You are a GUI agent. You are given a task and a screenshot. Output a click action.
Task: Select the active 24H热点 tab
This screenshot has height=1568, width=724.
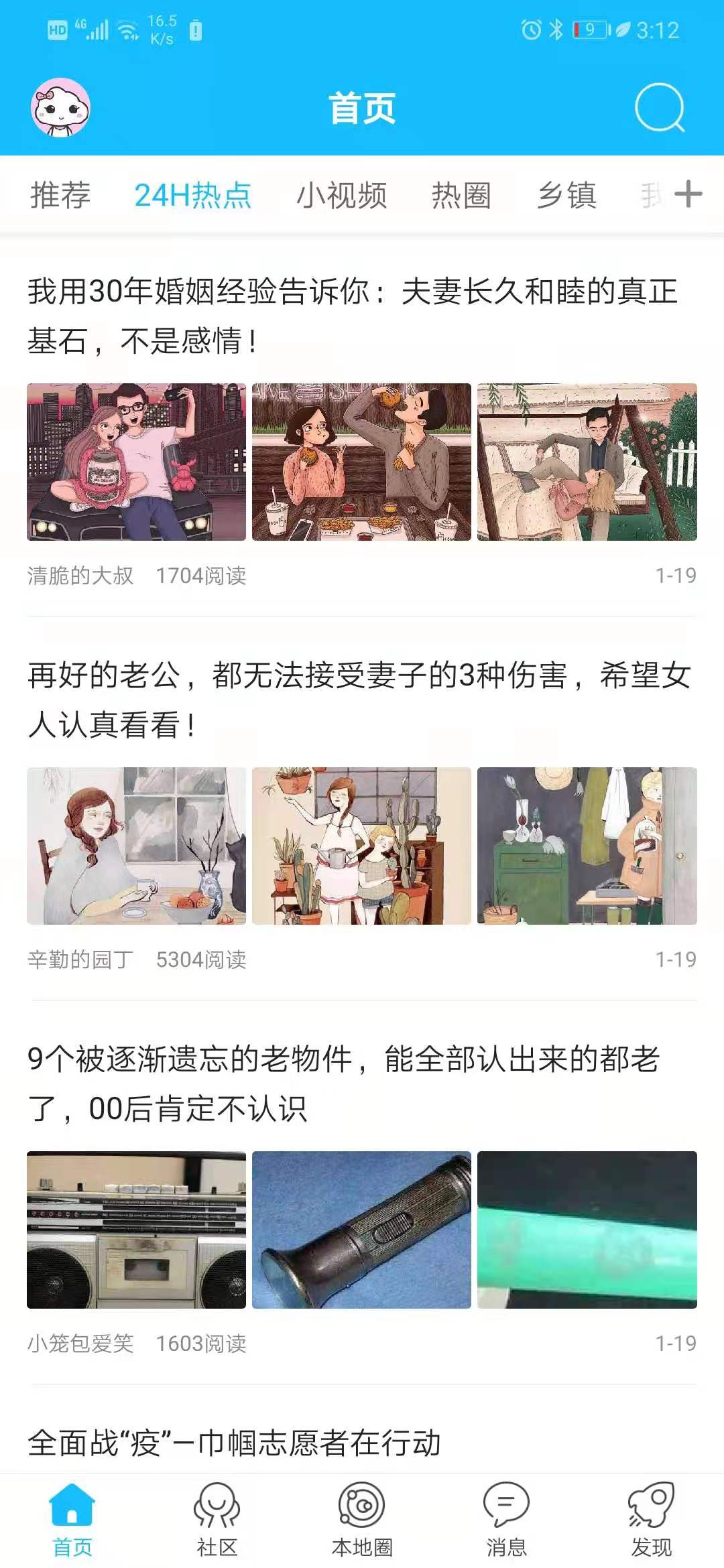pyautogui.click(x=193, y=194)
